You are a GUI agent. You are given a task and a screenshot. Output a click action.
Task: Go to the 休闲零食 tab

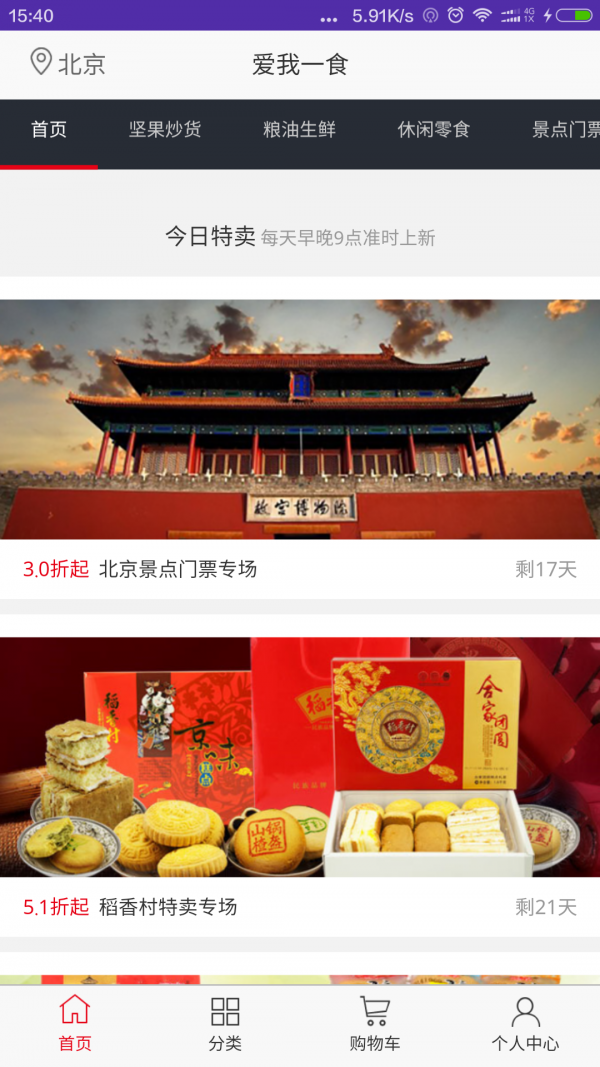433,130
